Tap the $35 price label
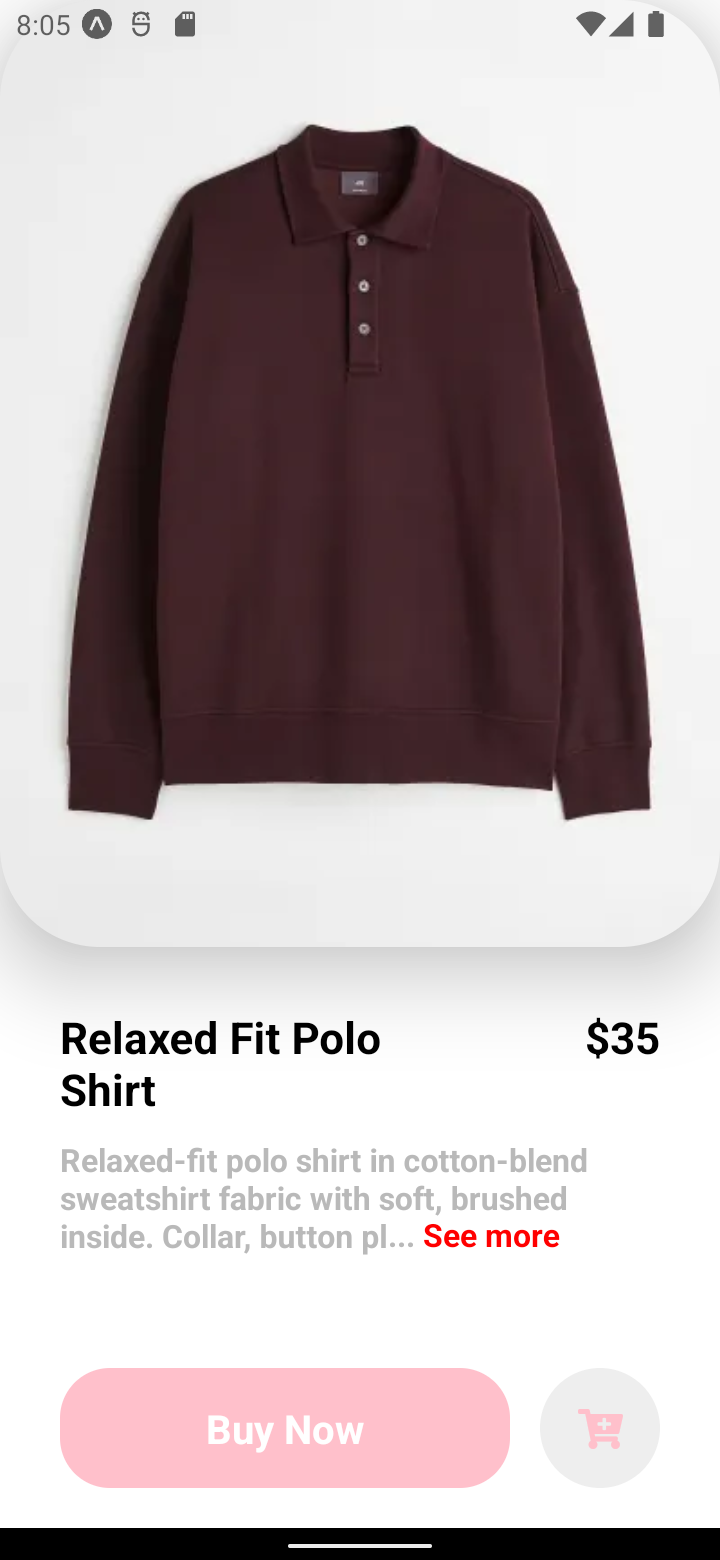The image size is (720, 1560). click(x=623, y=1039)
